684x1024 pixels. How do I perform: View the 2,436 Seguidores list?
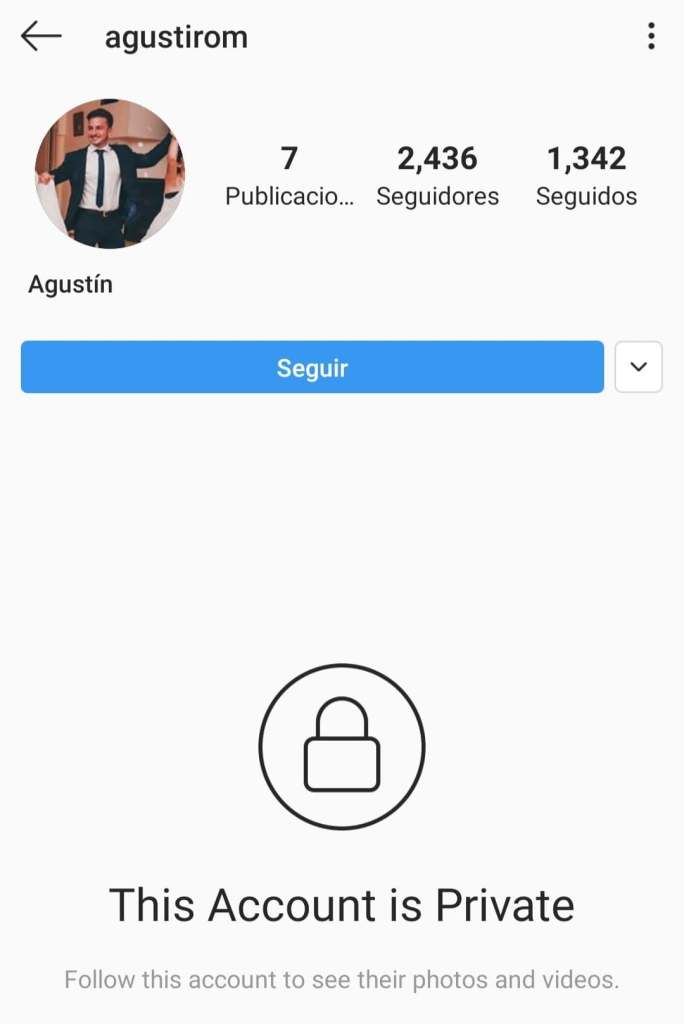437,176
